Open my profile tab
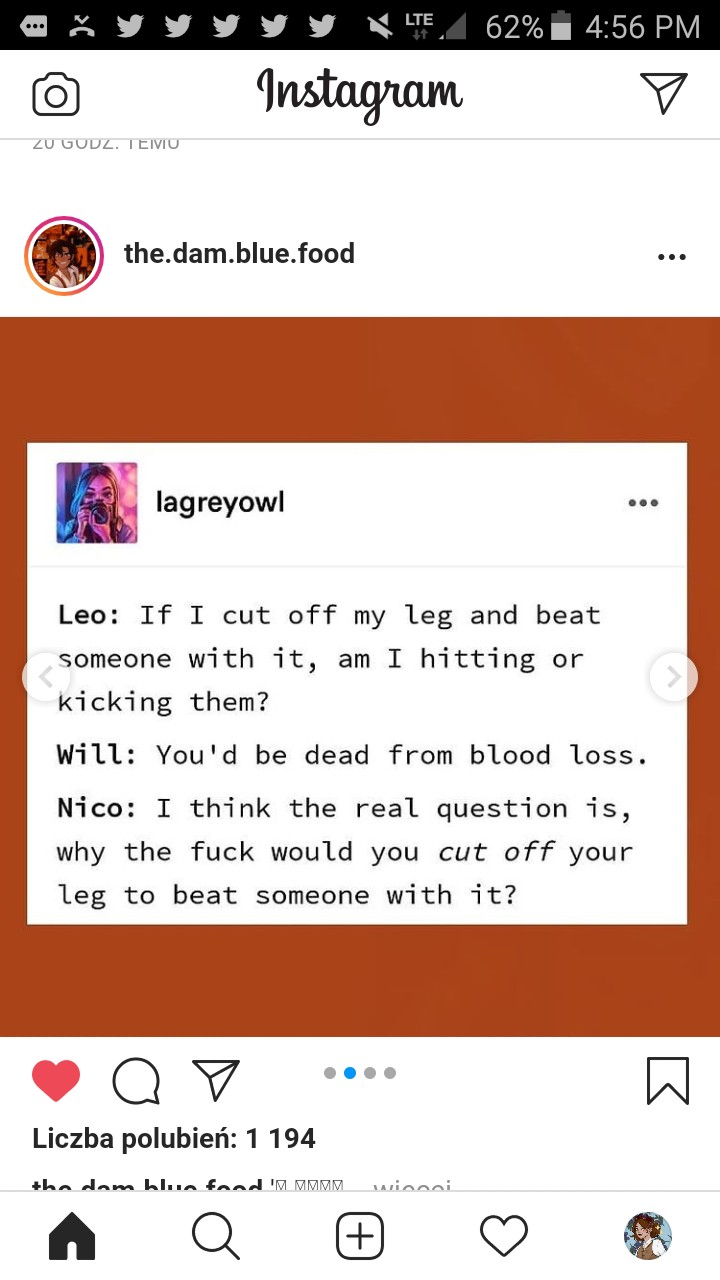This screenshot has width=720, height=1280. [x=648, y=1236]
